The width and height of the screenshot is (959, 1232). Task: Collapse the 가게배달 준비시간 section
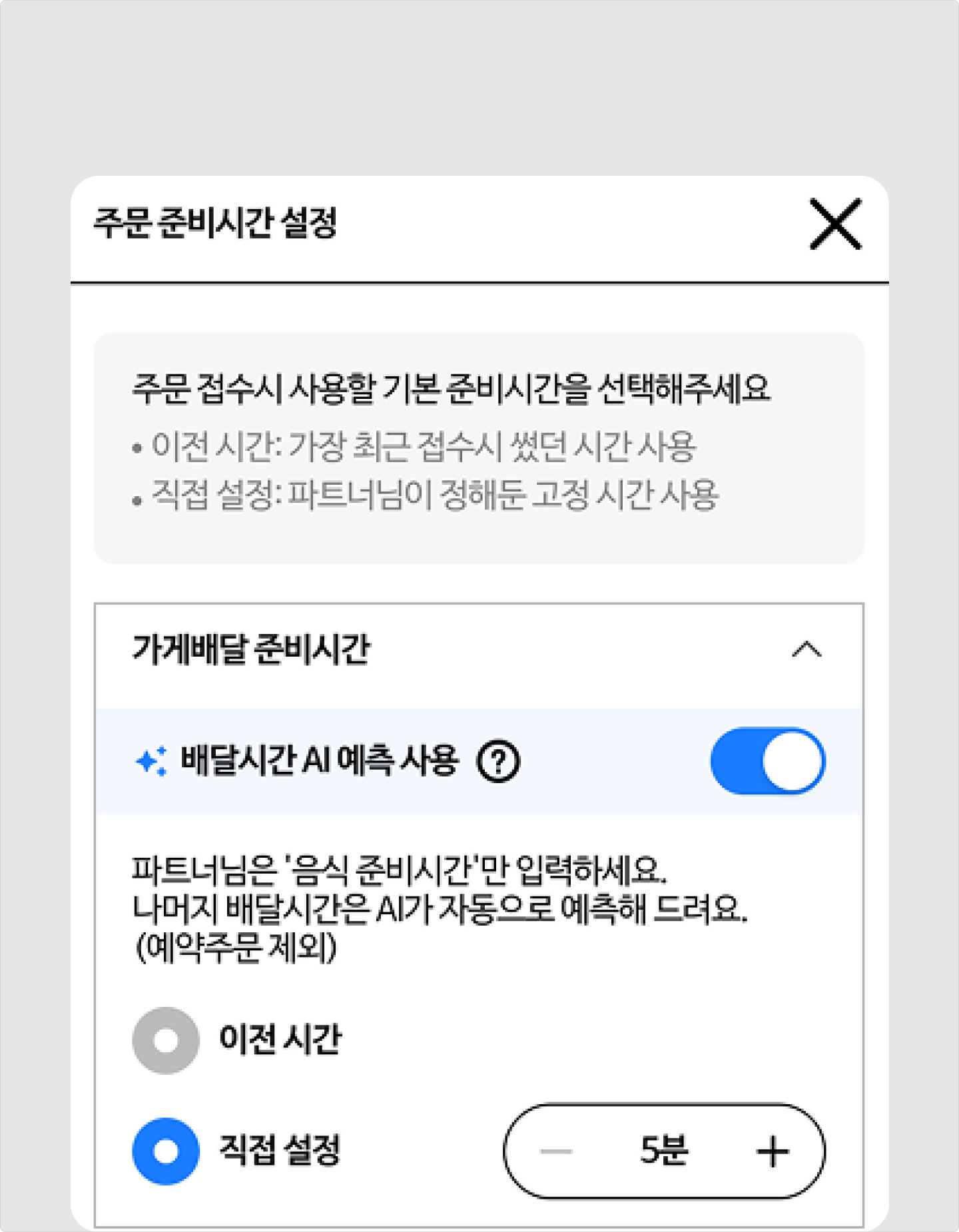(x=806, y=649)
